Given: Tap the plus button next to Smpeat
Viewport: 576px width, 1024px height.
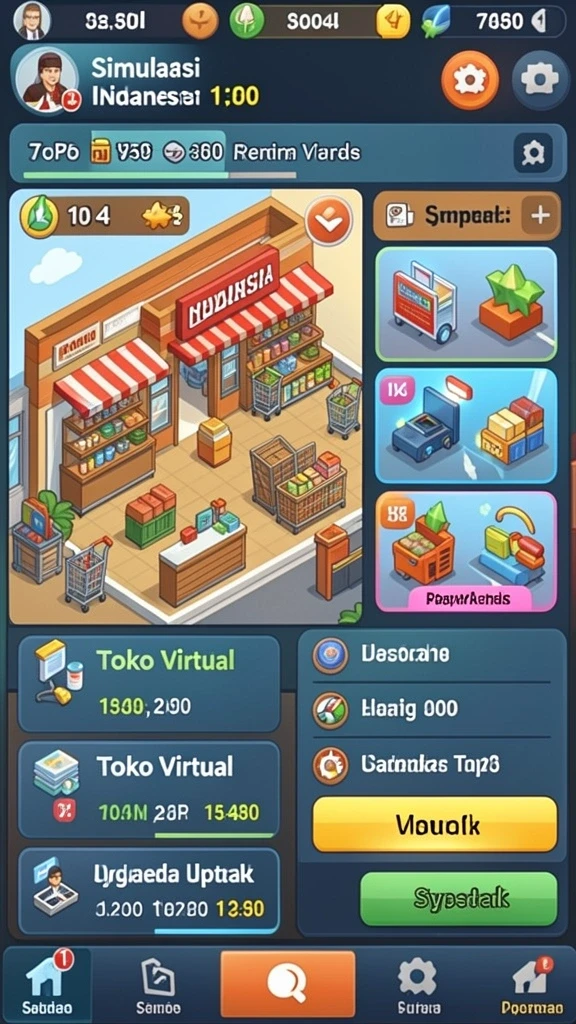Looking at the screenshot, I should pyautogui.click(x=540, y=216).
